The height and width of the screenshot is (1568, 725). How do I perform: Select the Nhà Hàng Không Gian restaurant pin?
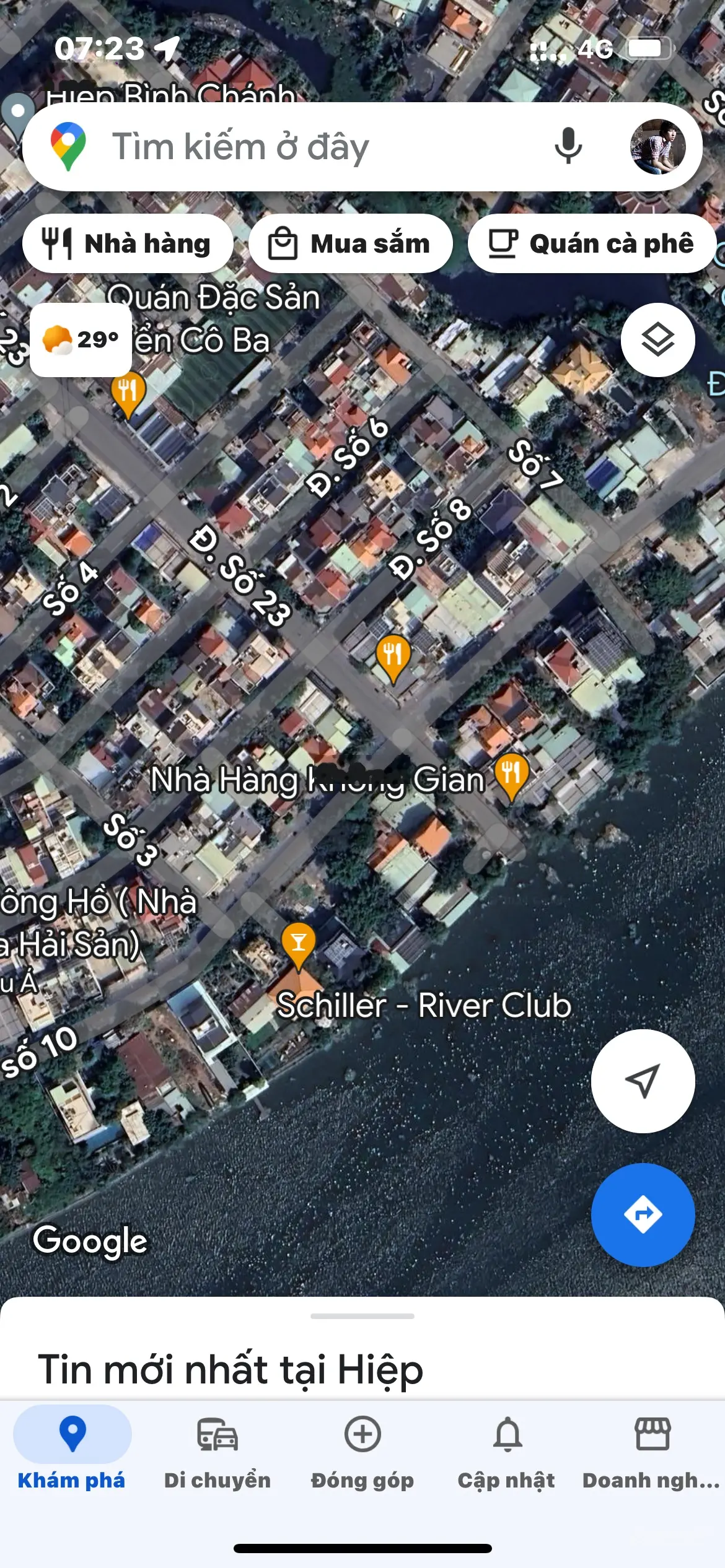(511, 775)
